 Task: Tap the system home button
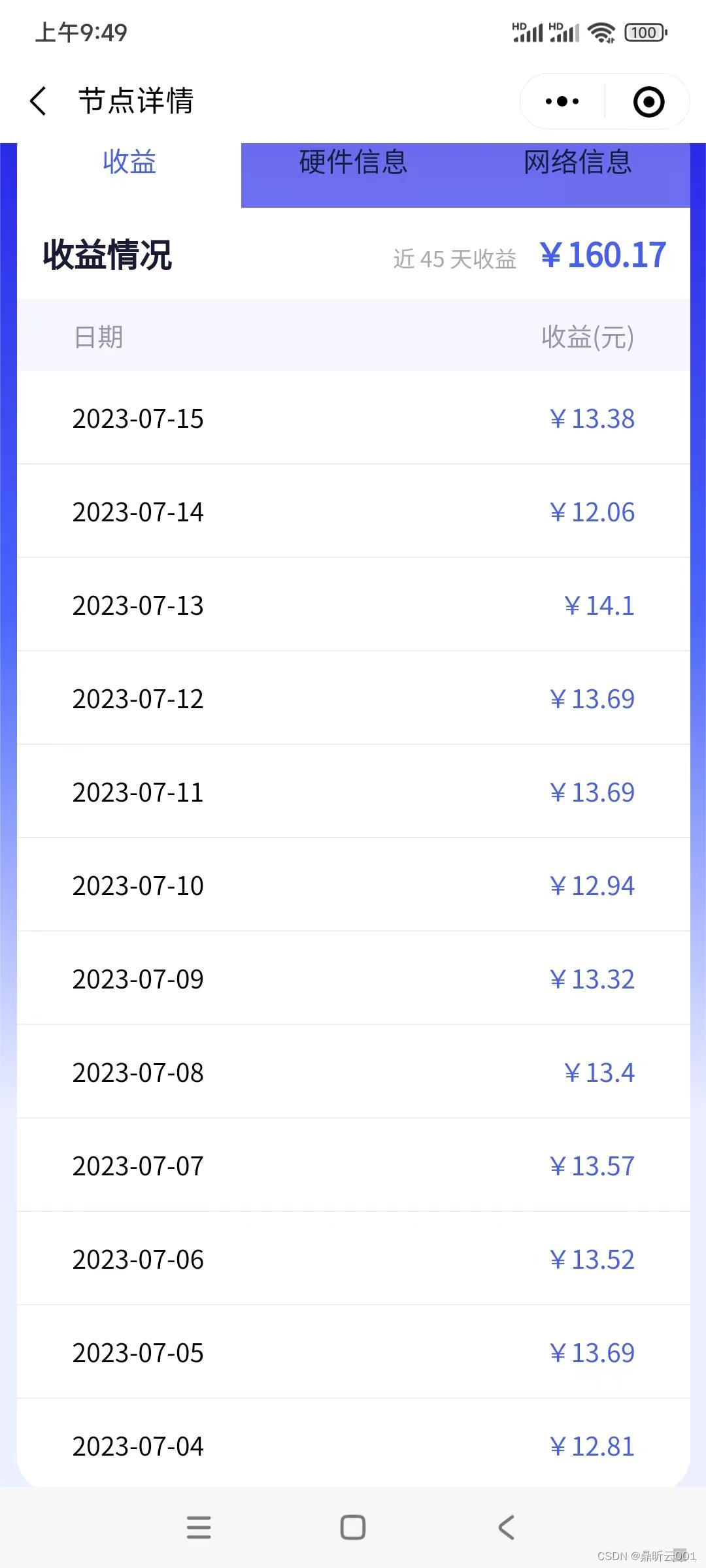coord(353,1527)
